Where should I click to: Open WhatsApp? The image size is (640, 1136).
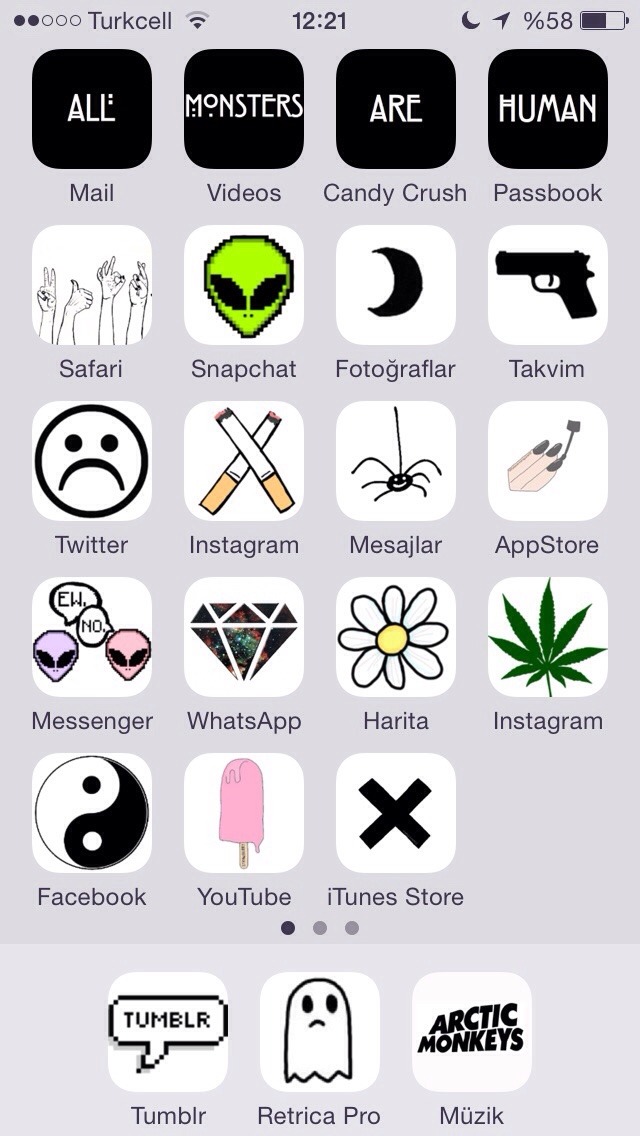click(244, 637)
